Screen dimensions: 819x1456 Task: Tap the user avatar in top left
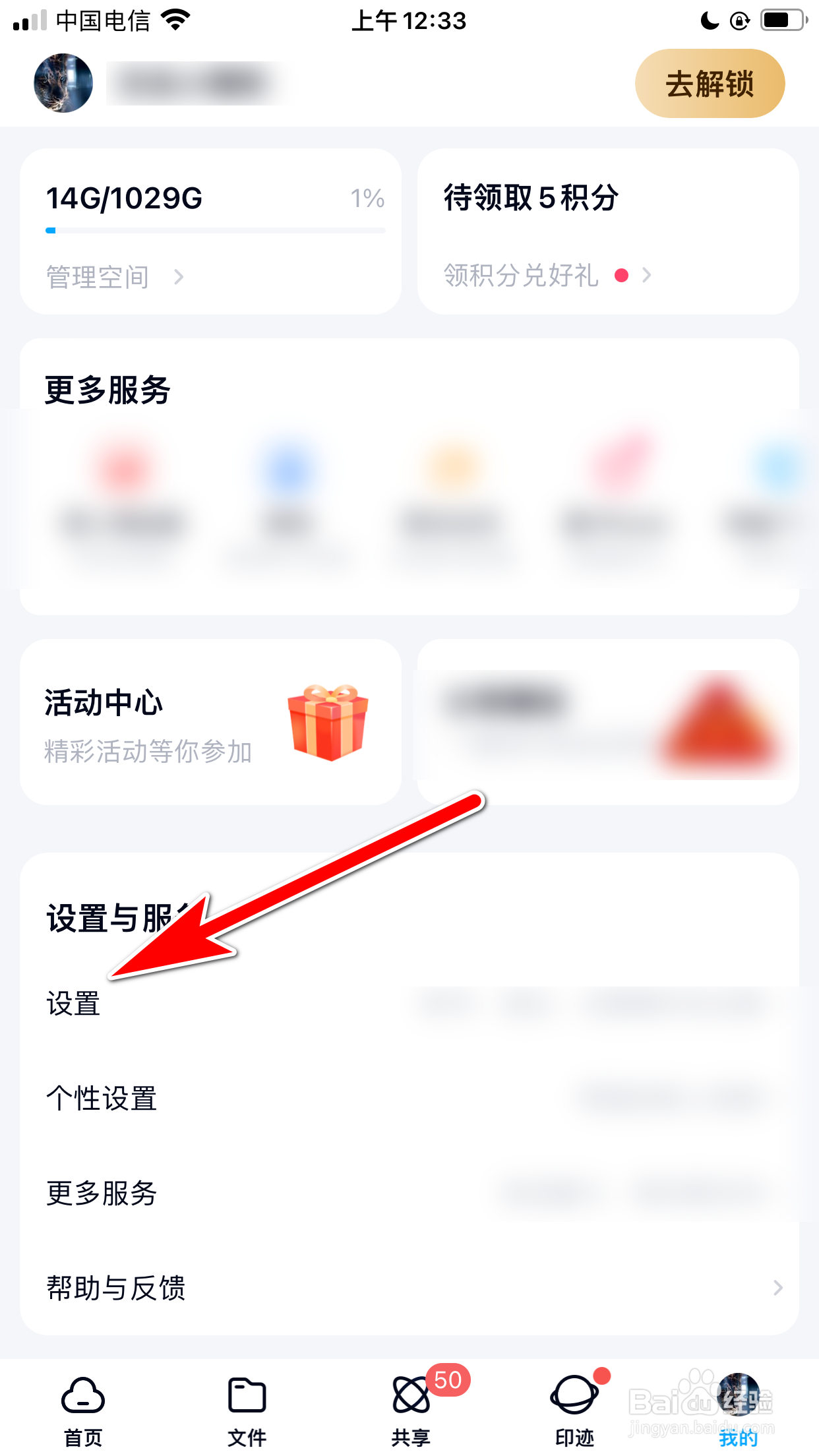(x=63, y=83)
